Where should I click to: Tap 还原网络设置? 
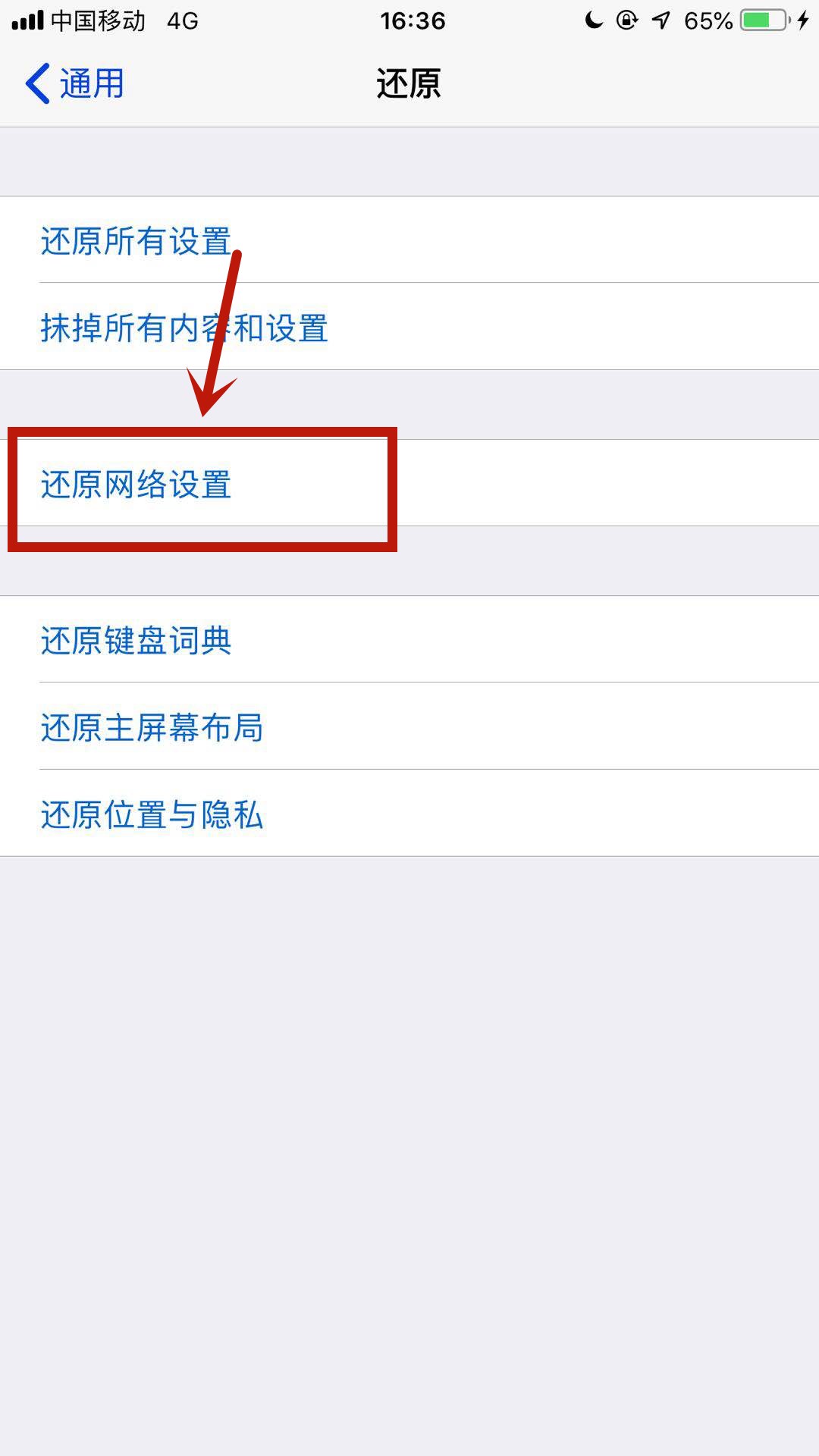409,483
